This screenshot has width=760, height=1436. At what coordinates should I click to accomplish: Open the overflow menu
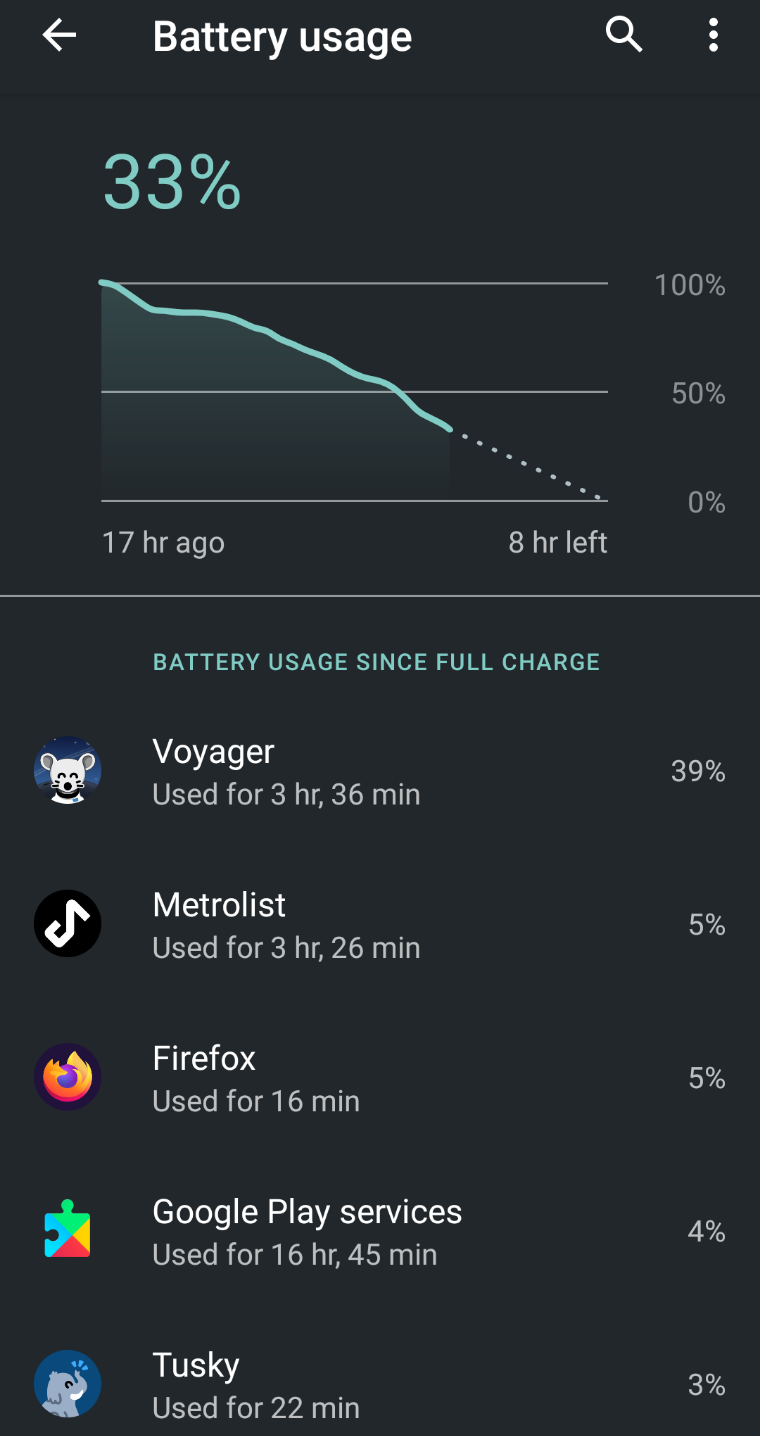[713, 36]
